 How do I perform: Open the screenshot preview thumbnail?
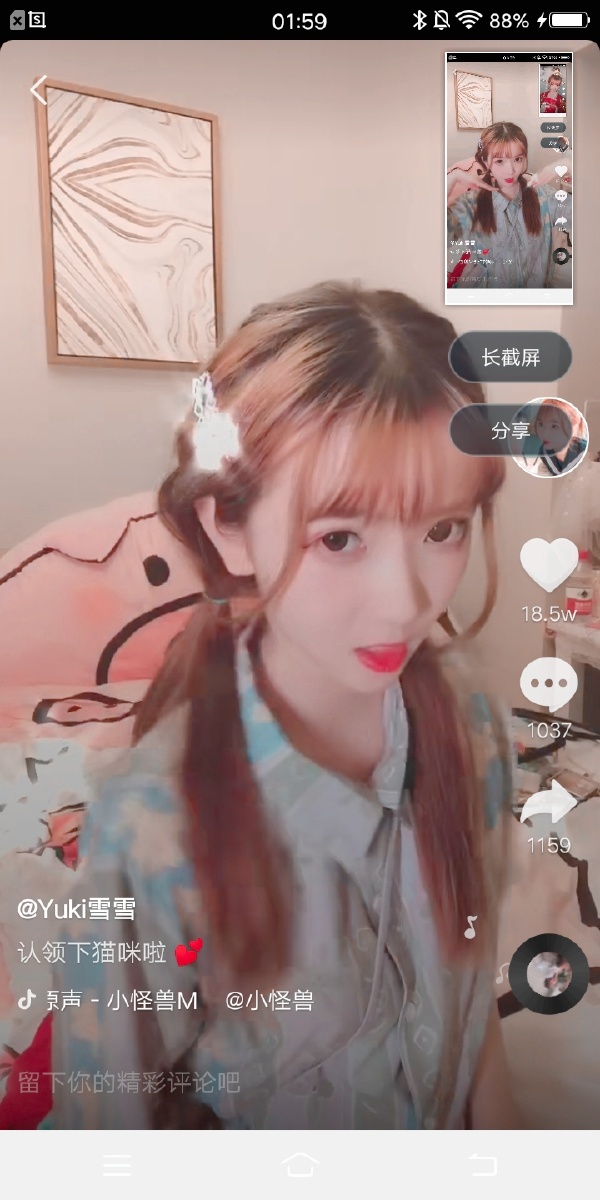(x=509, y=177)
